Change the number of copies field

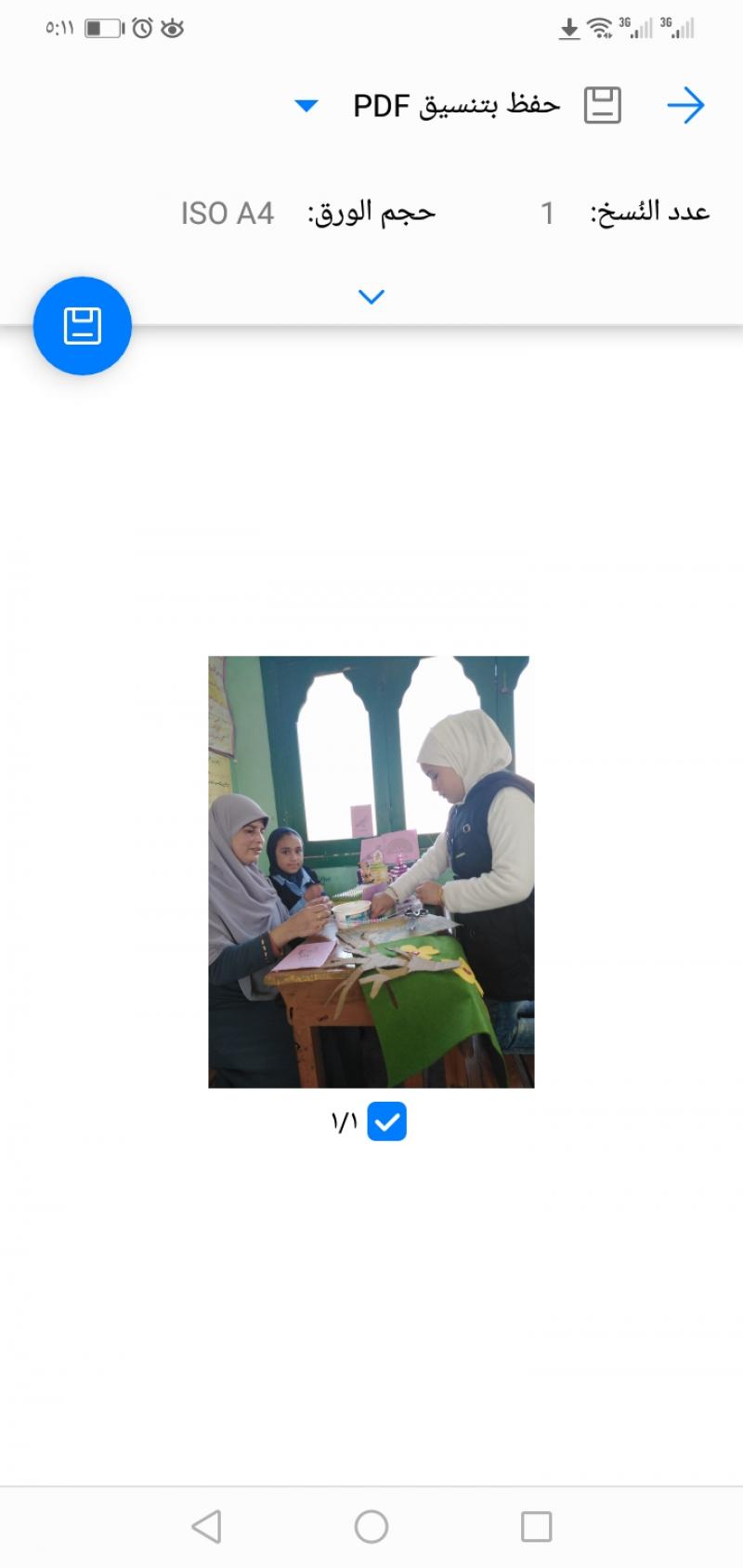pos(548,214)
